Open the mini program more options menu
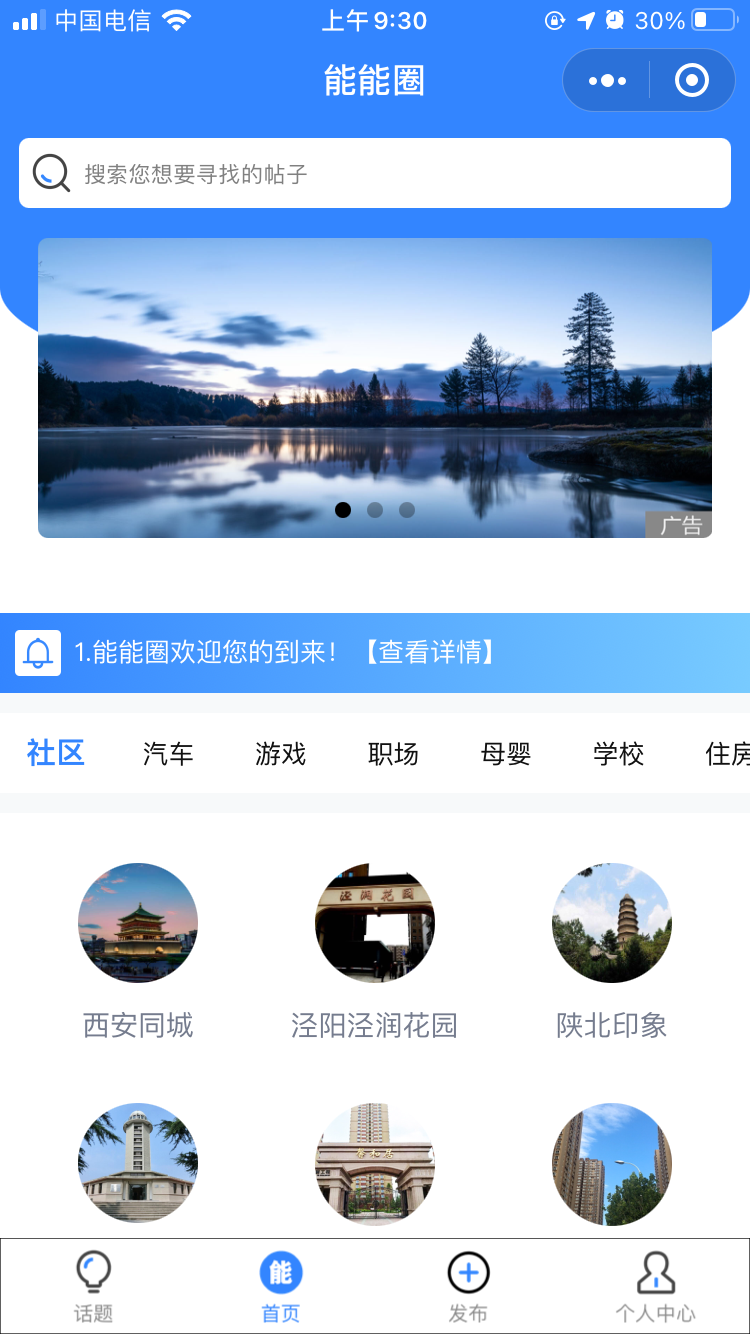The image size is (750, 1334). point(607,80)
